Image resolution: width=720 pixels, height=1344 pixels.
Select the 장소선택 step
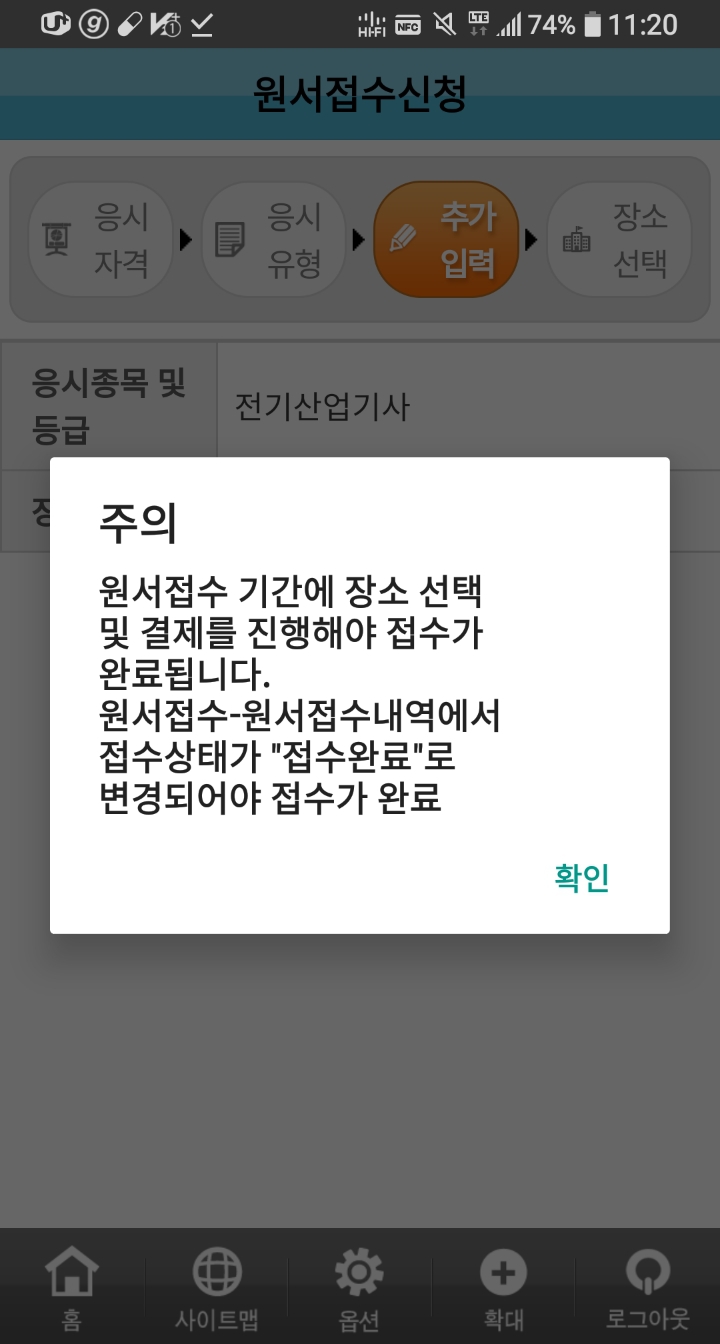point(619,240)
